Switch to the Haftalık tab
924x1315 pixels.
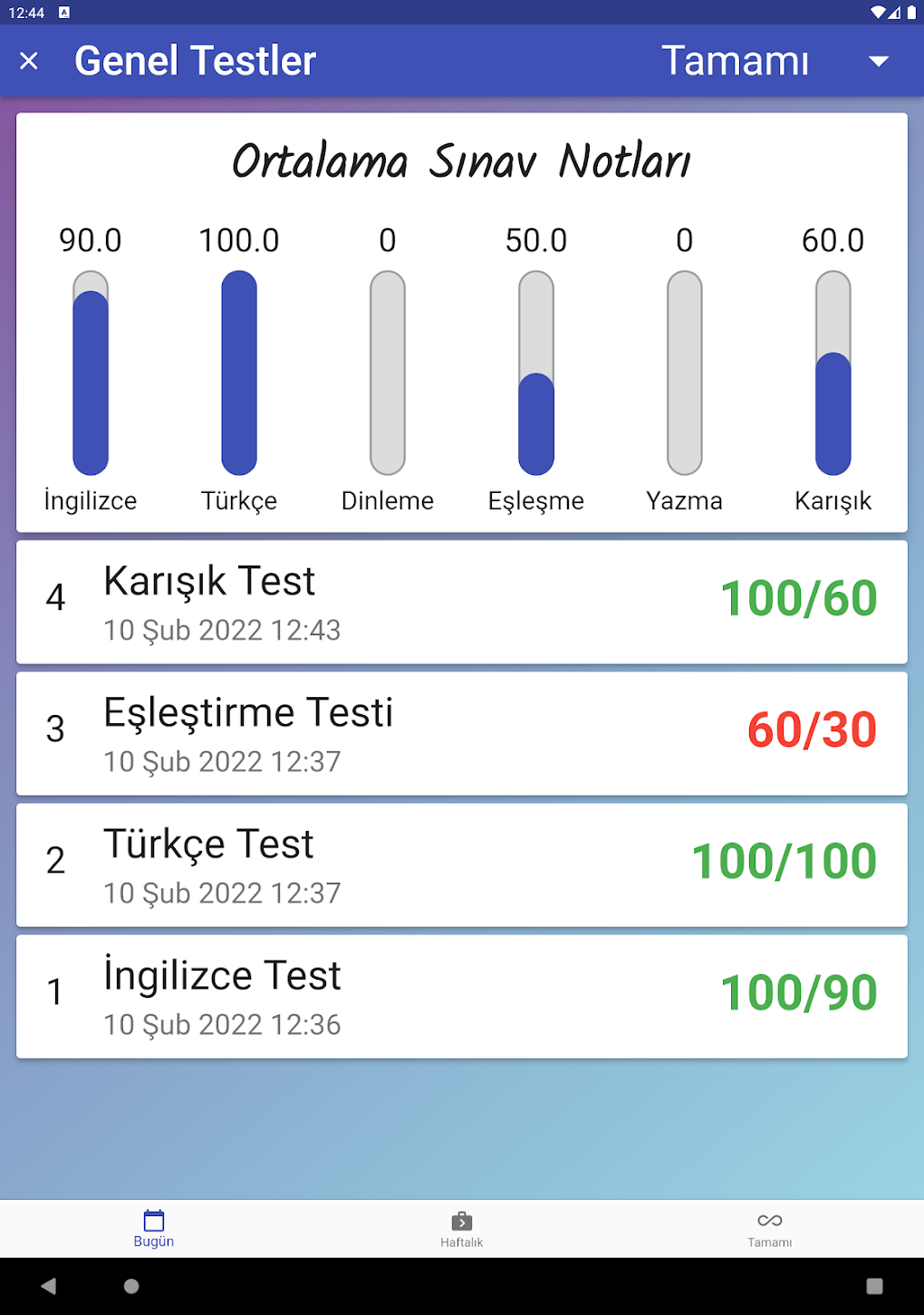point(462,1228)
